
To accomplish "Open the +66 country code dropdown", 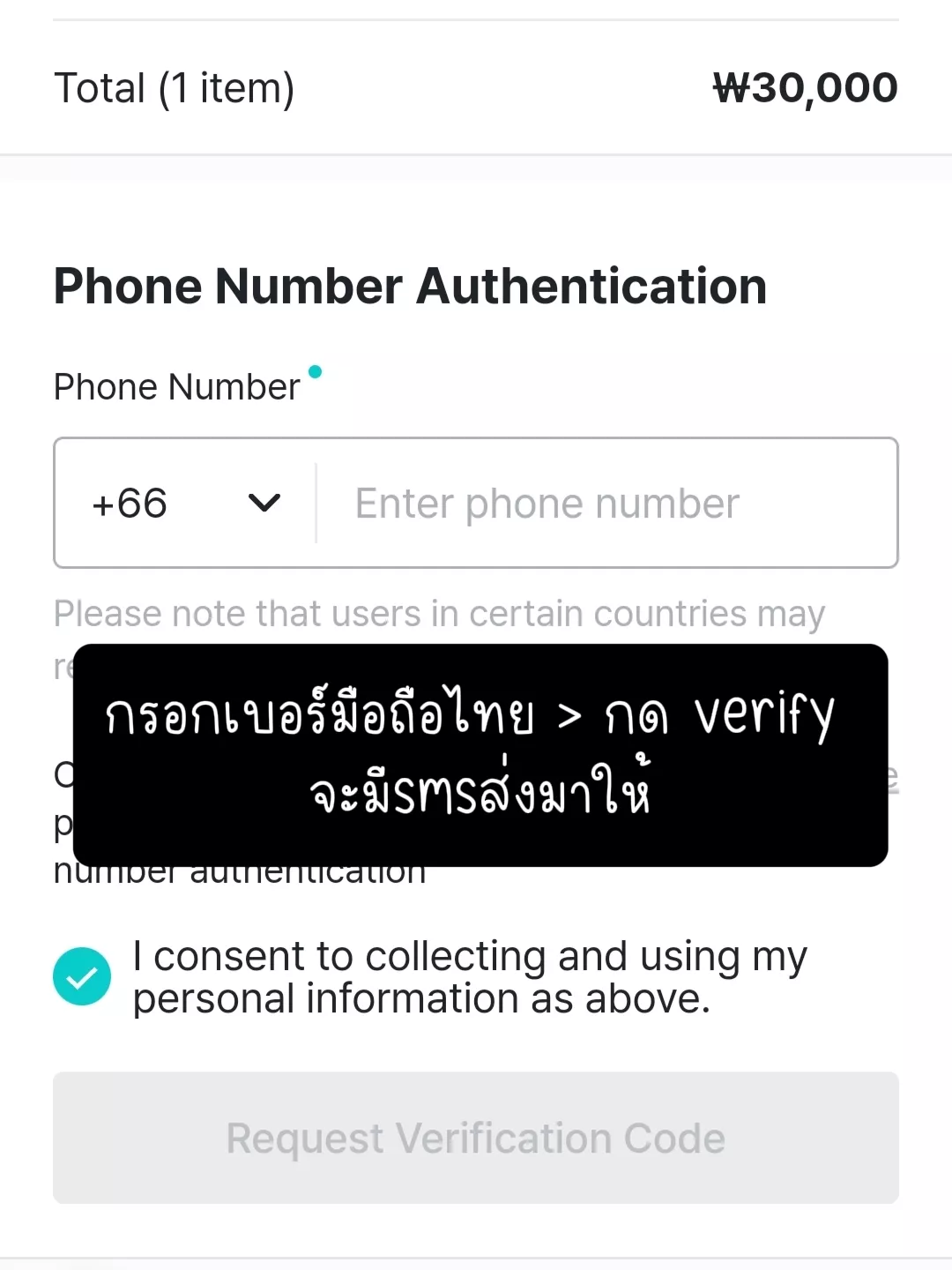I will (x=185, y=504).
